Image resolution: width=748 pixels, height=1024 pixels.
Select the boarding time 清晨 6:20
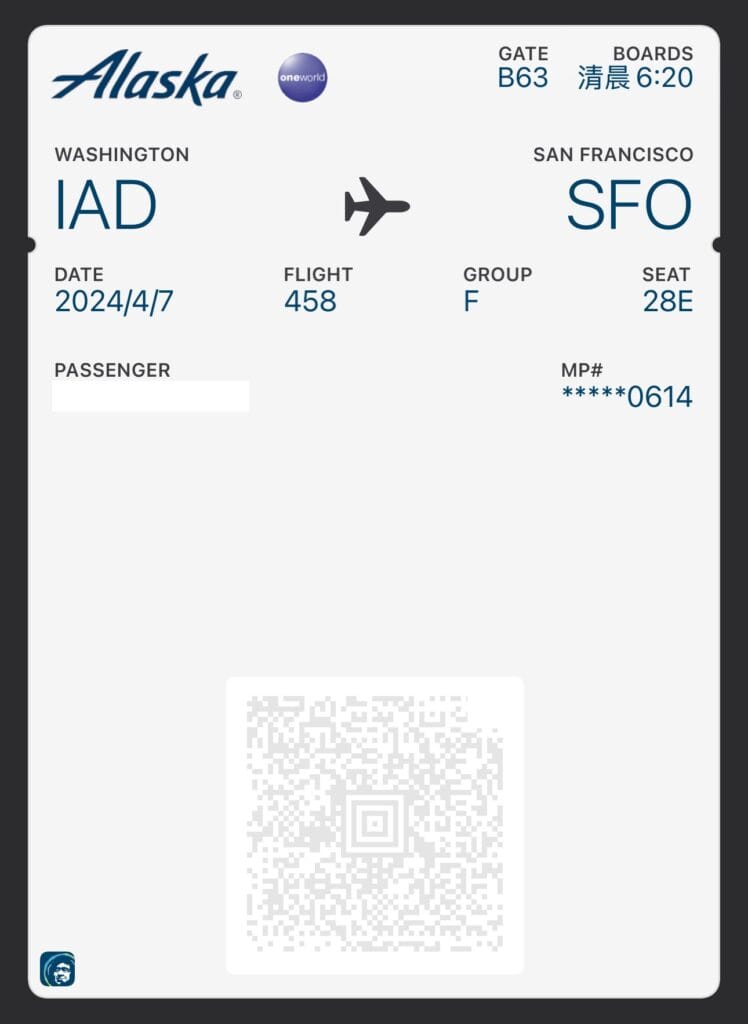(632, 78)
